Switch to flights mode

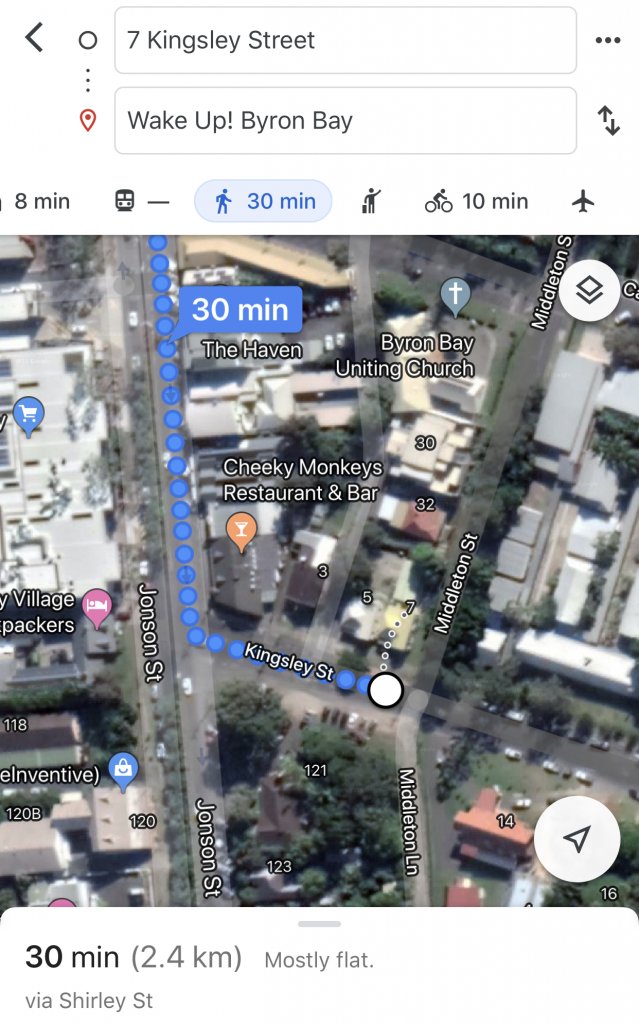[583, 201]
